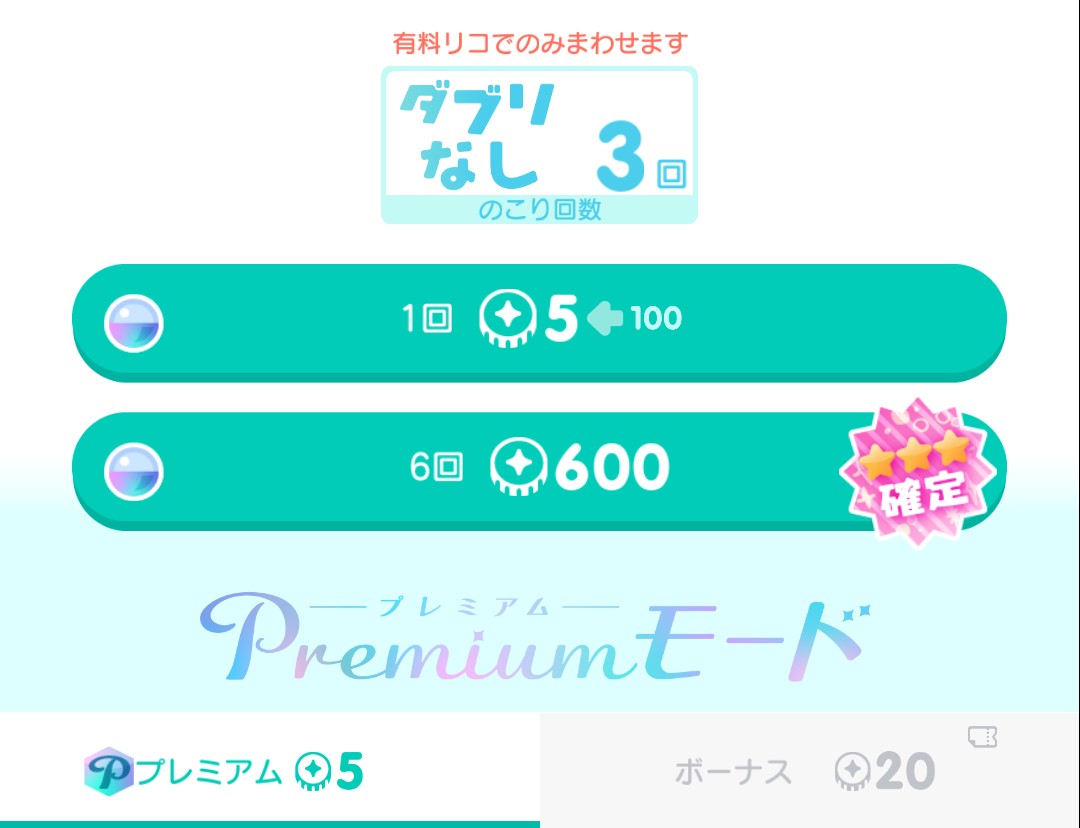Select the プレミアム tab
Screen dimensions: 1080x828
[269, 771]
